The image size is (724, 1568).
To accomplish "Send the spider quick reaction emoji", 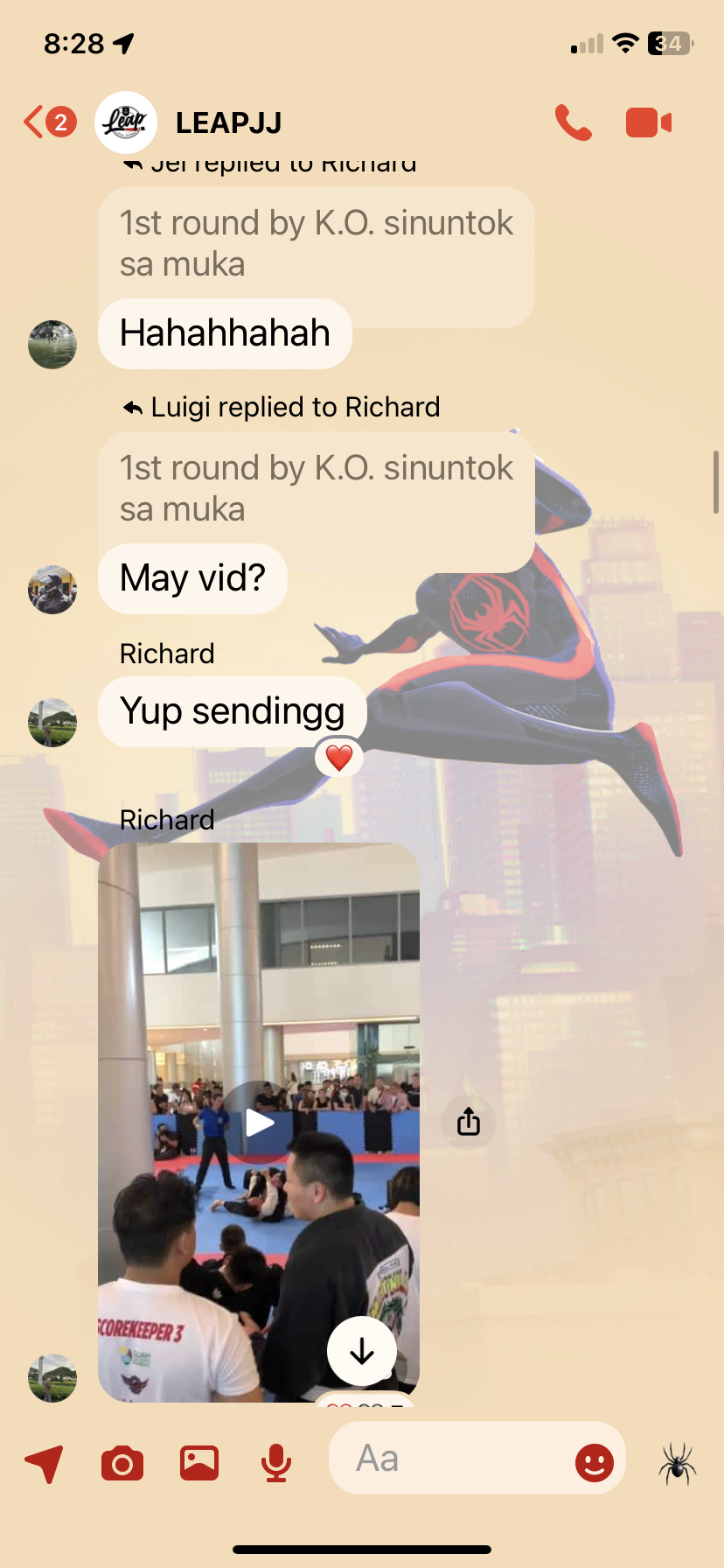I will click(677, 1464).
